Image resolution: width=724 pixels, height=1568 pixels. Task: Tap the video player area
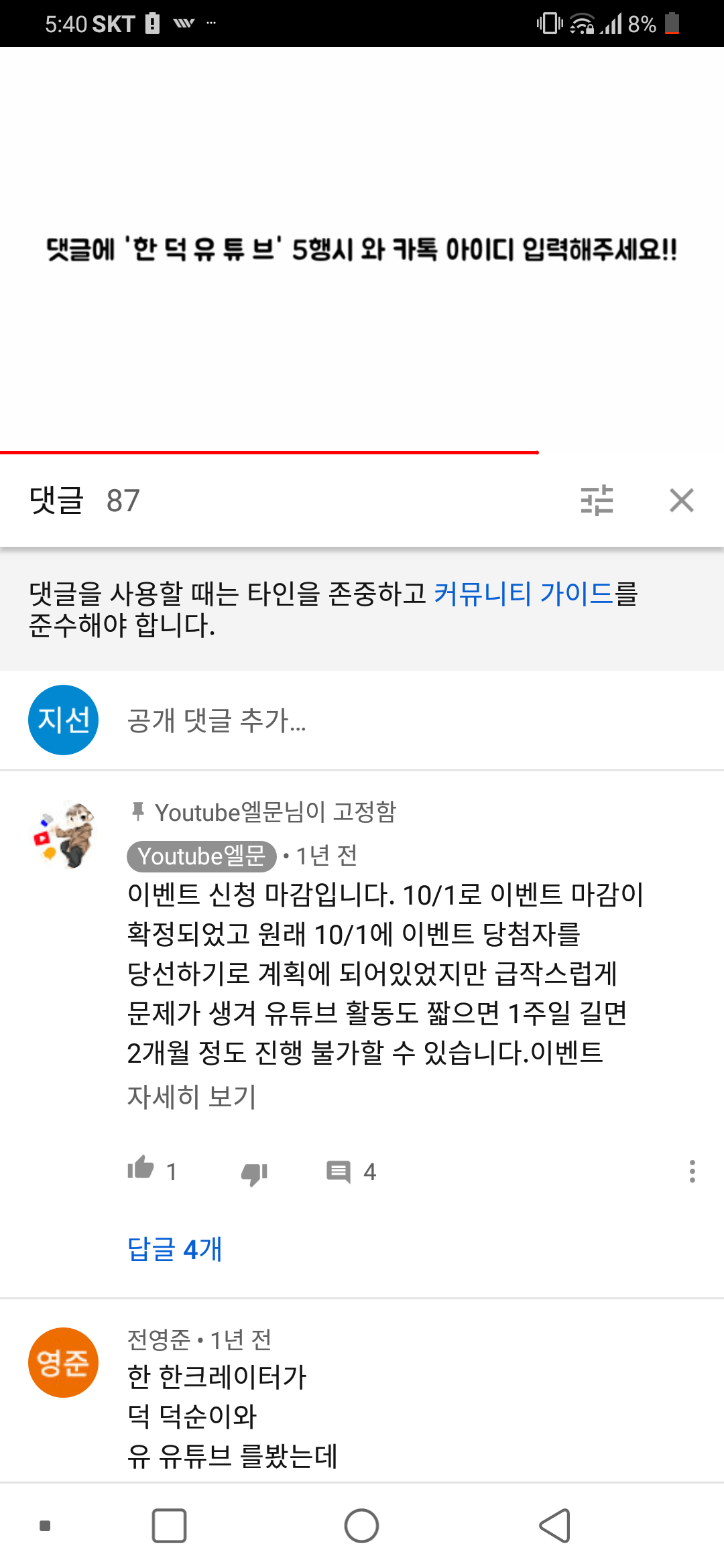(362, 250)
